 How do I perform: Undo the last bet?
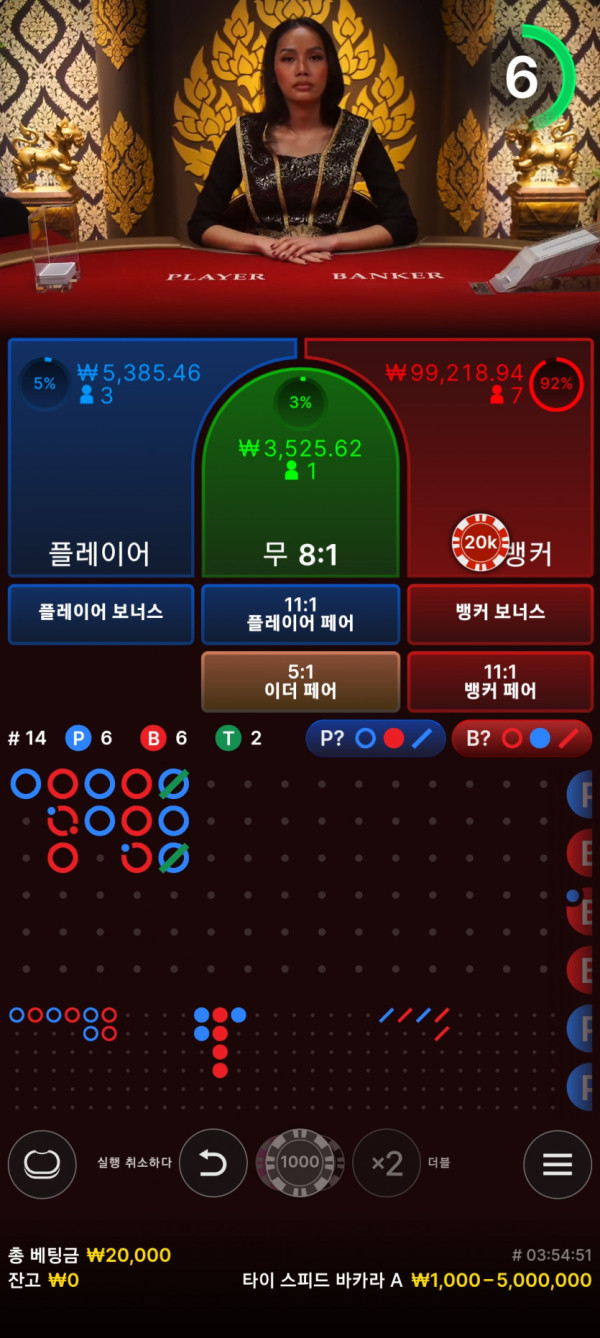click(213, 1164)
